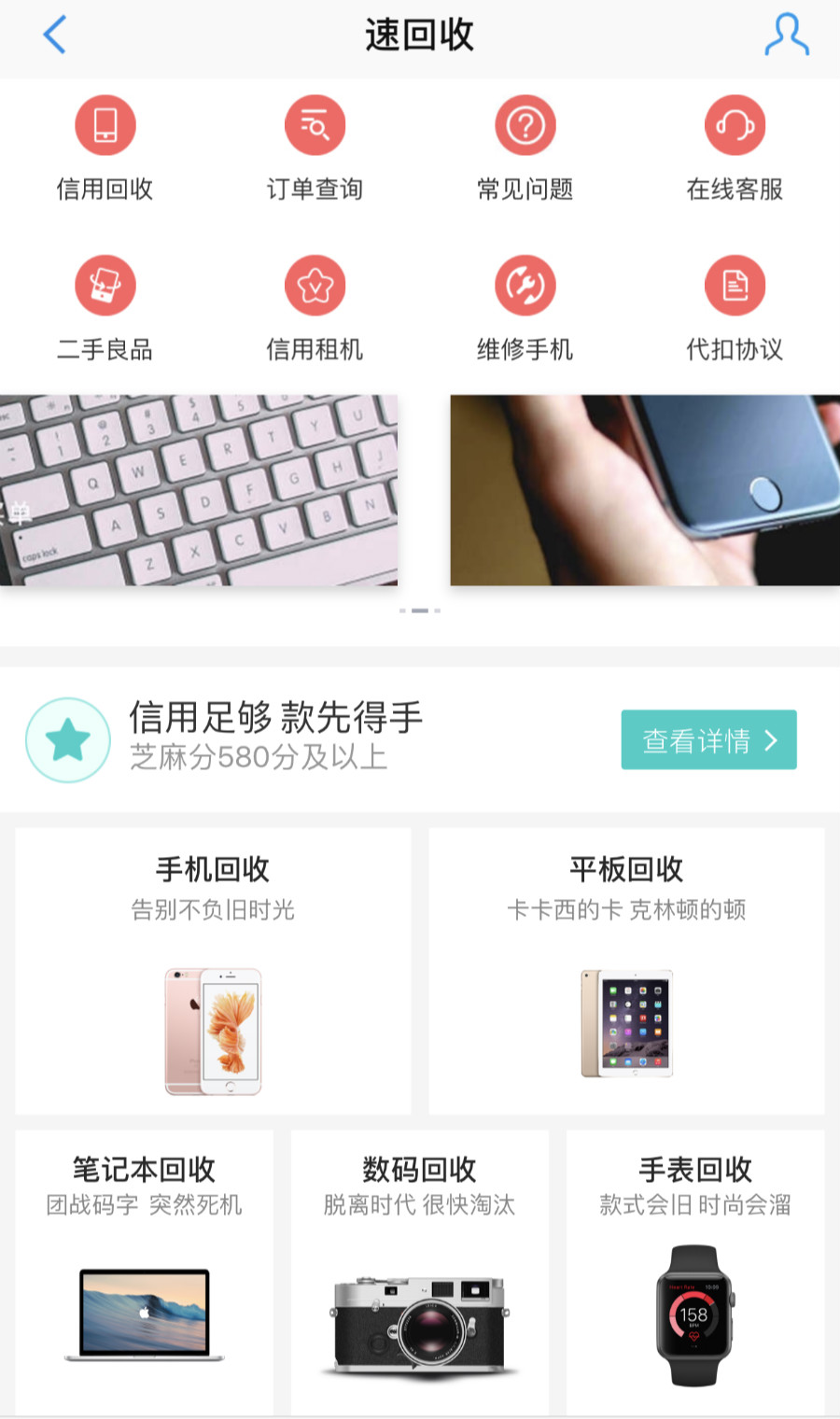
Task: Open 信用租机 credit phone rental
Action: coord(315,308)
